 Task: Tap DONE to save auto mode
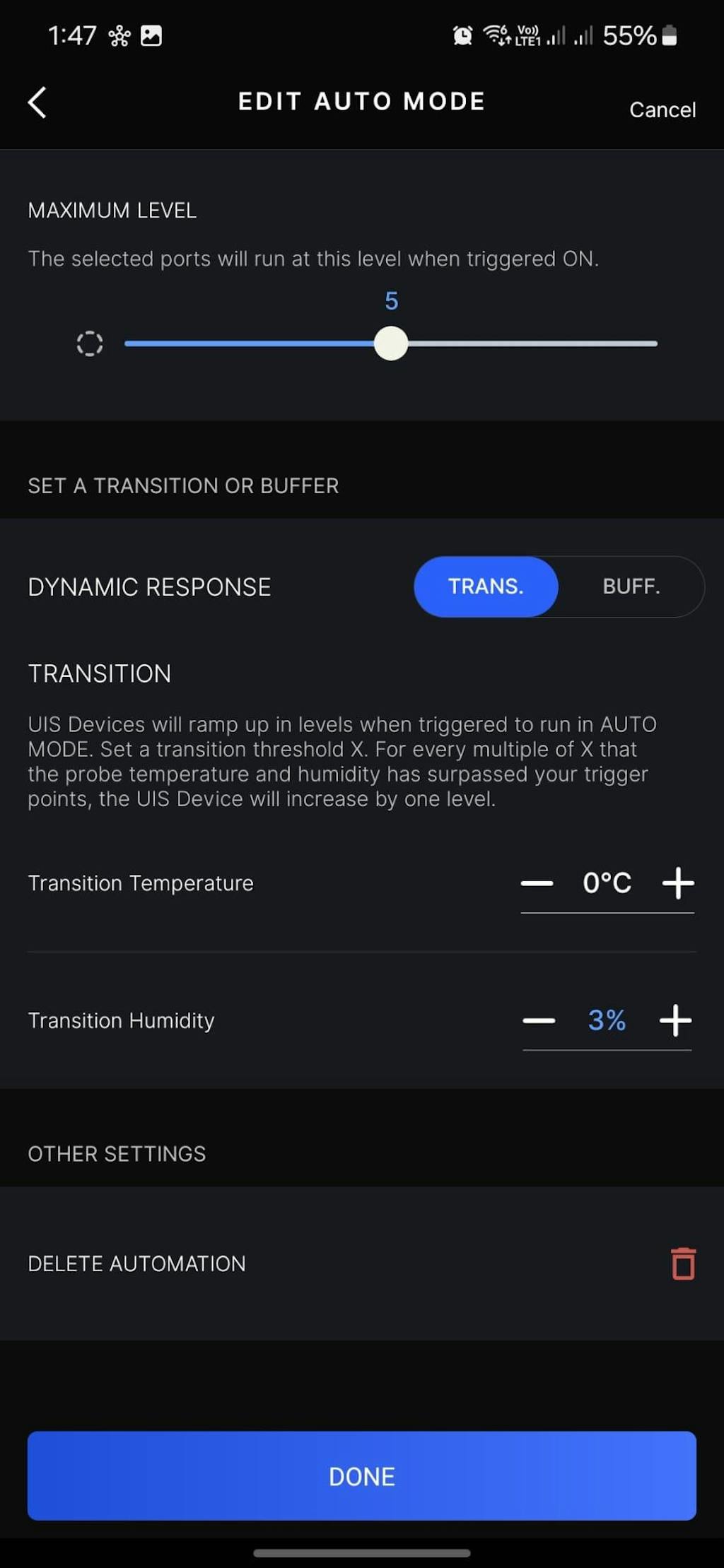coord(362,1475)
